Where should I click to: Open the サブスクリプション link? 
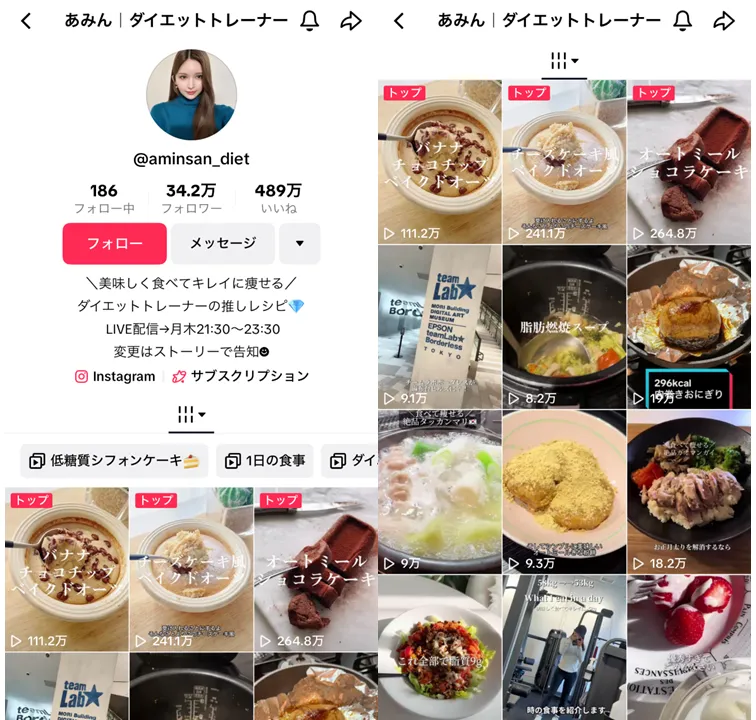coord(240,377)
